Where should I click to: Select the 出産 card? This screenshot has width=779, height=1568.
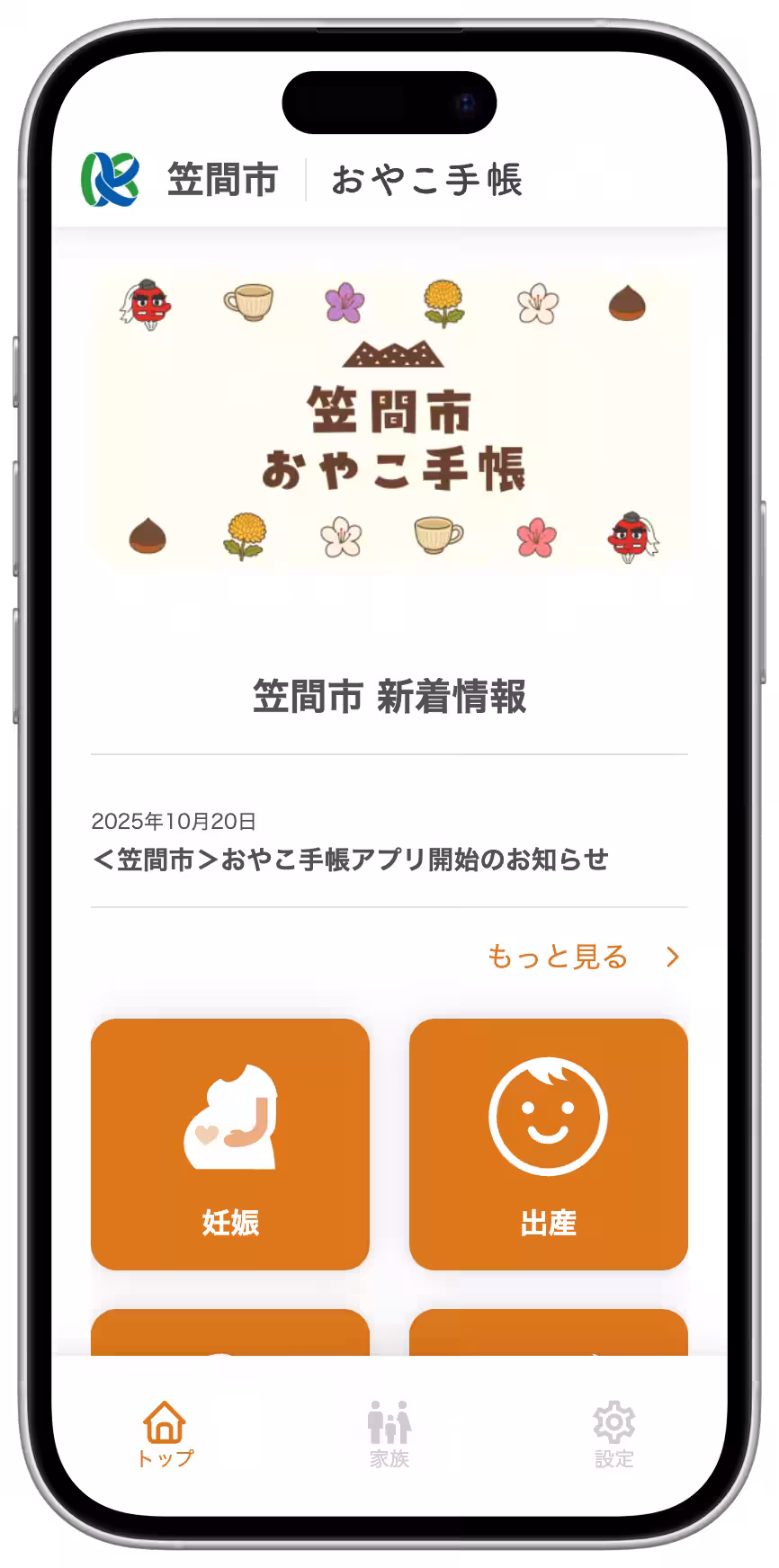[548, 1144]
